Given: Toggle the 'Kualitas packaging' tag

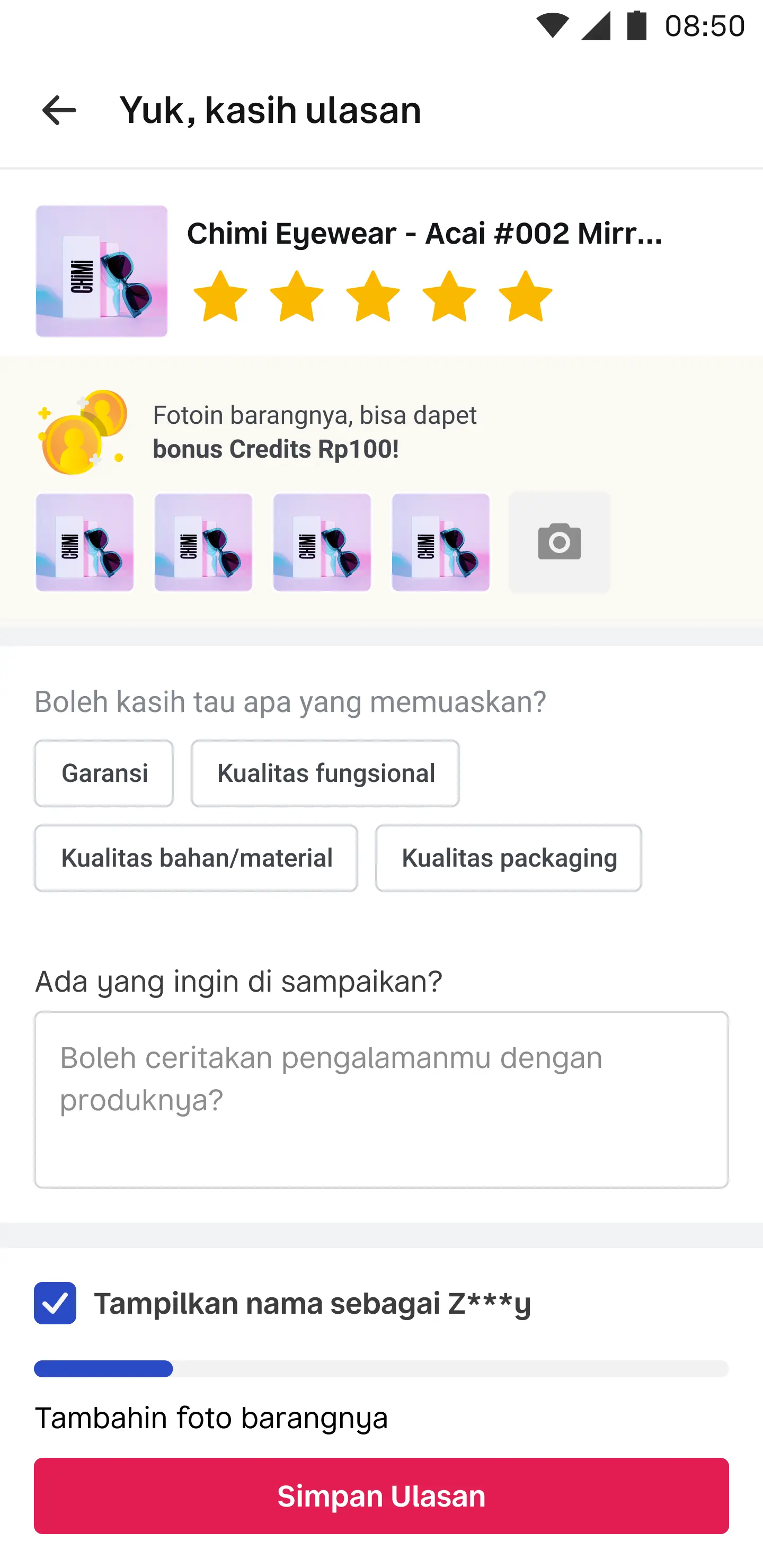Looking at the screenshot, I should point(509,858).
